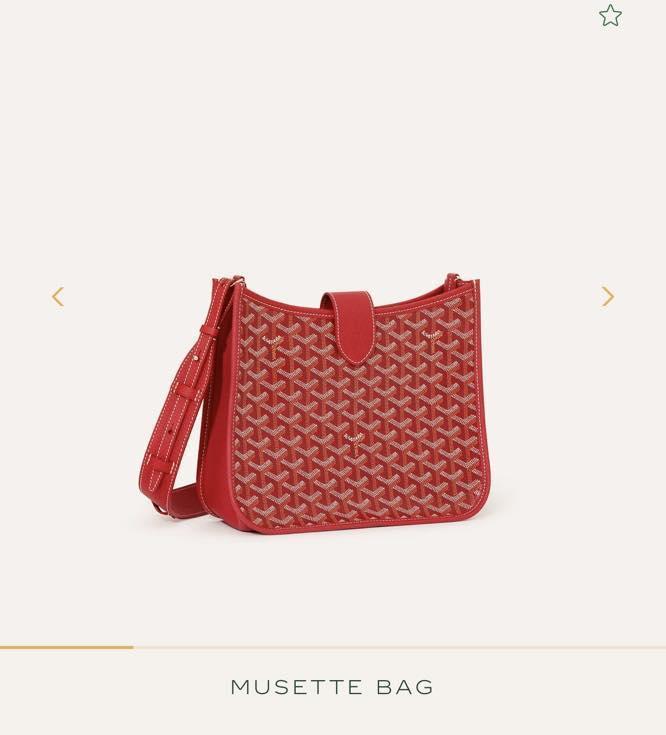Show the previous product image
This screenshot has height=735, width=666.
(x=58, y=296)
